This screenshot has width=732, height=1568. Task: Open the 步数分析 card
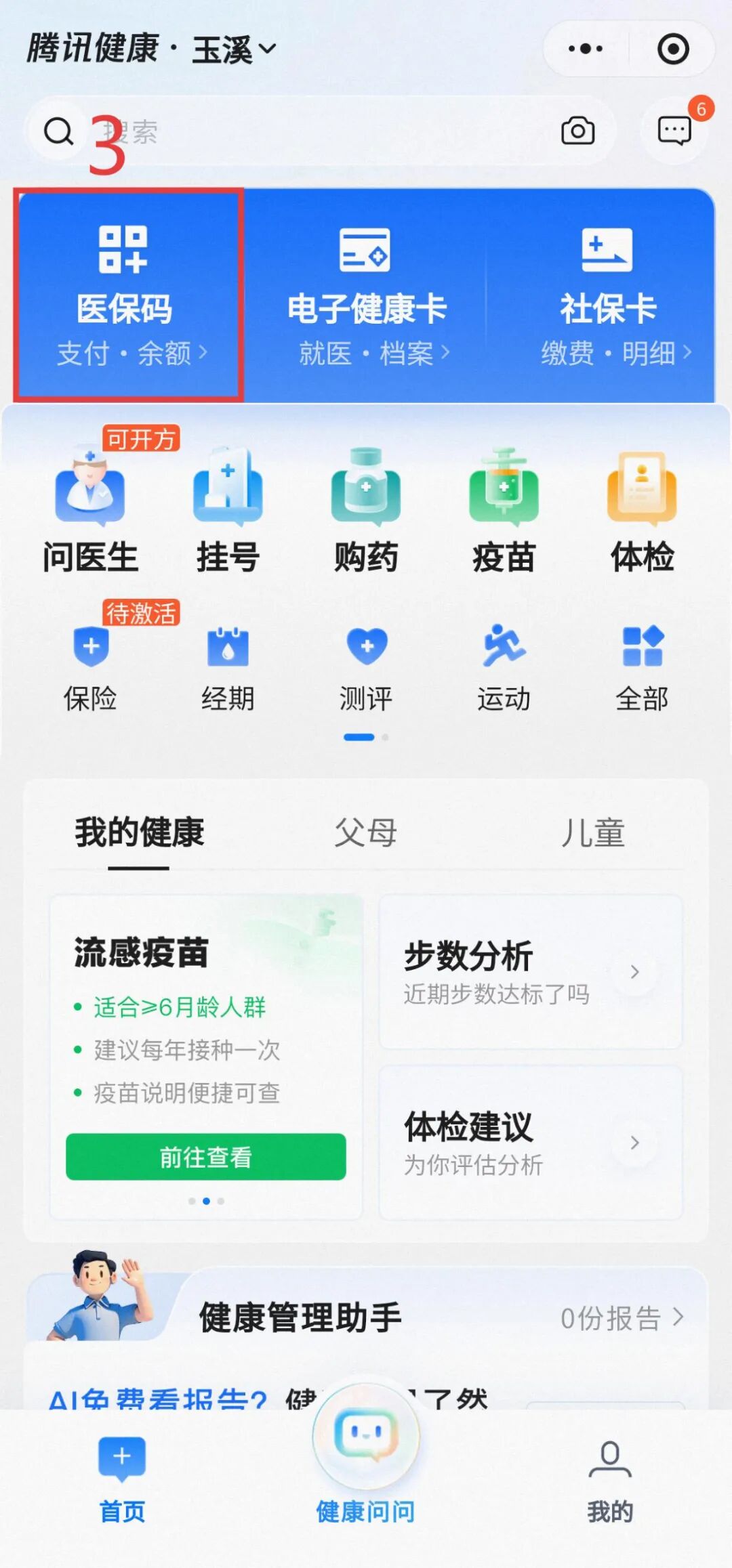pos(530,972)
